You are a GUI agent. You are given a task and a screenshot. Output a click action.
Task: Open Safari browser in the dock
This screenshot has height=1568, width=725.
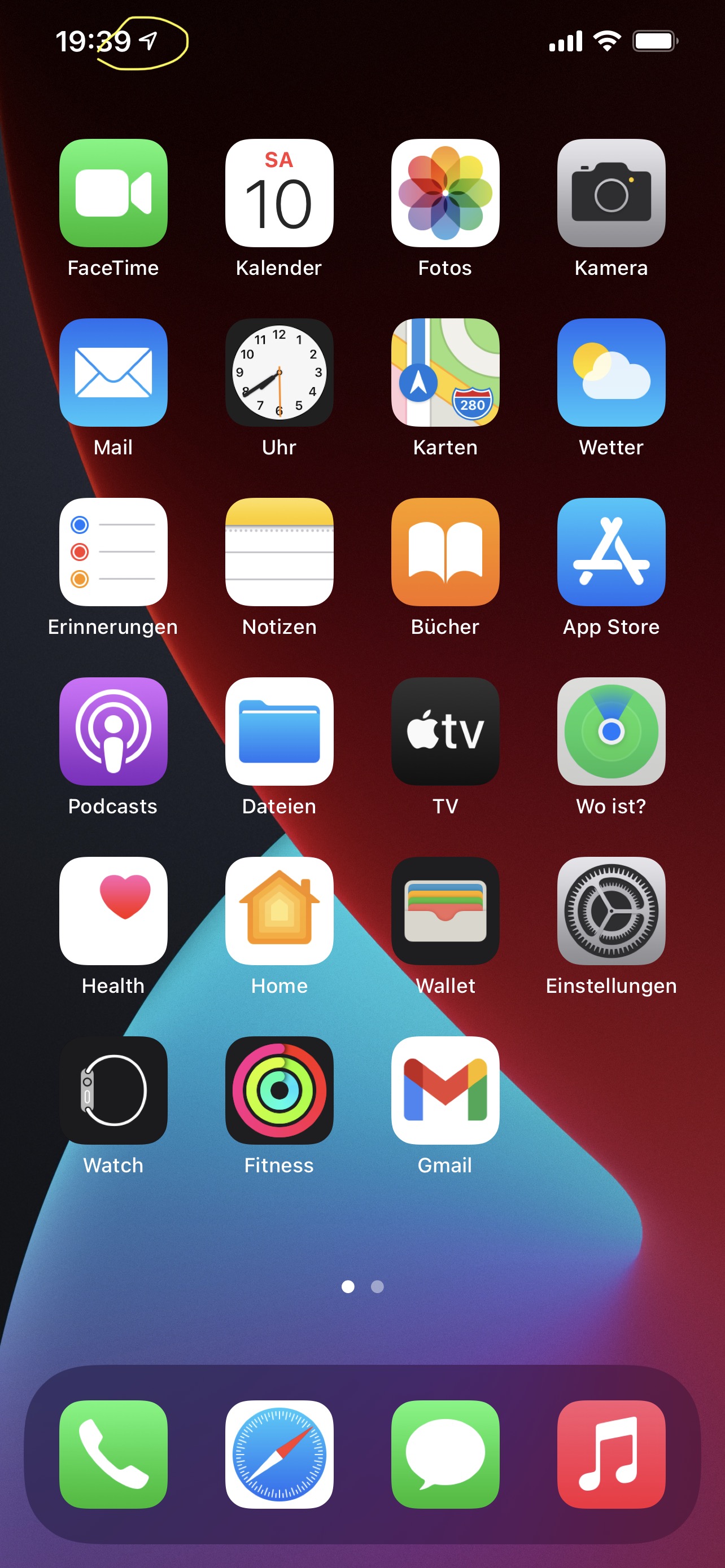(x=279, y=1455)
